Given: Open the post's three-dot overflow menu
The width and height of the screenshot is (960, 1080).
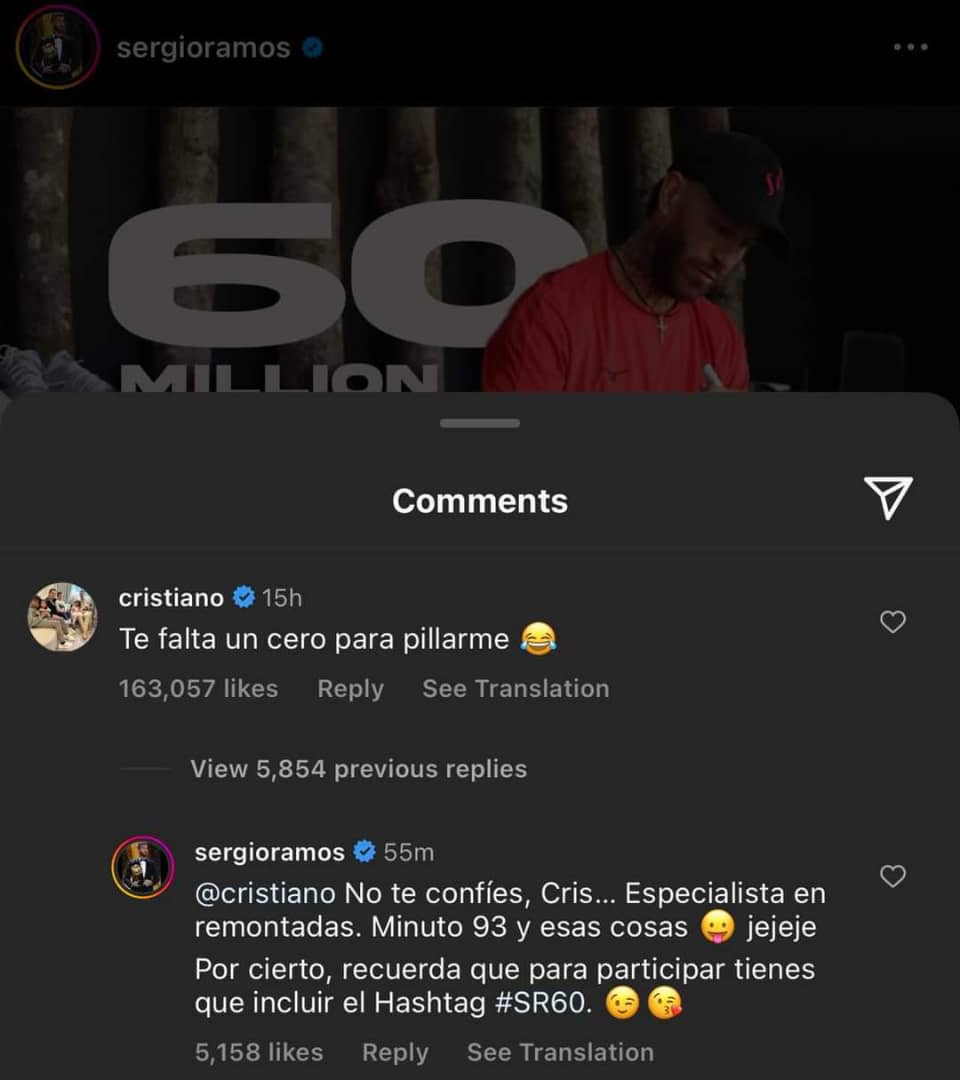Looking at the screenshot, I should (x=910, y=48).
